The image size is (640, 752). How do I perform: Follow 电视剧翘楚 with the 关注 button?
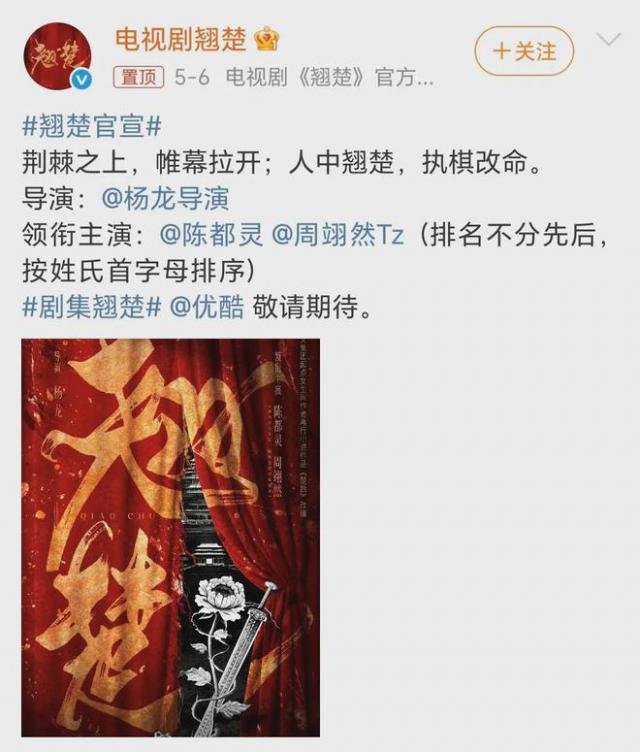click(x=524, y=51)
